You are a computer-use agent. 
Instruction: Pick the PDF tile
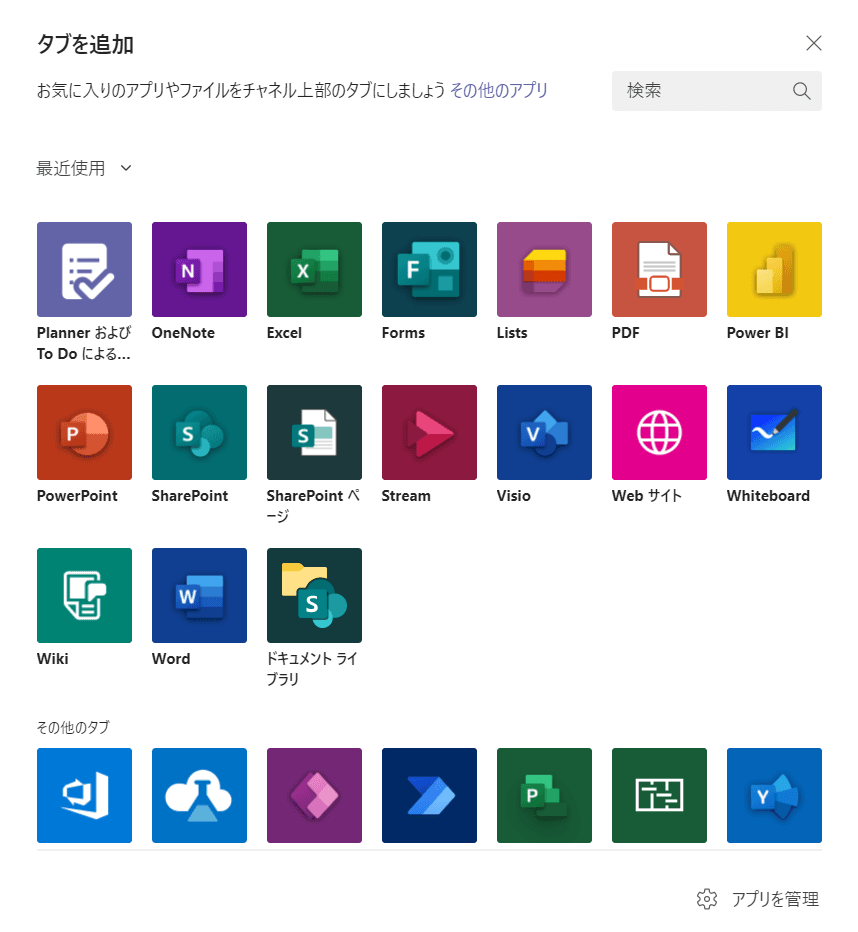tap(659, 269)
